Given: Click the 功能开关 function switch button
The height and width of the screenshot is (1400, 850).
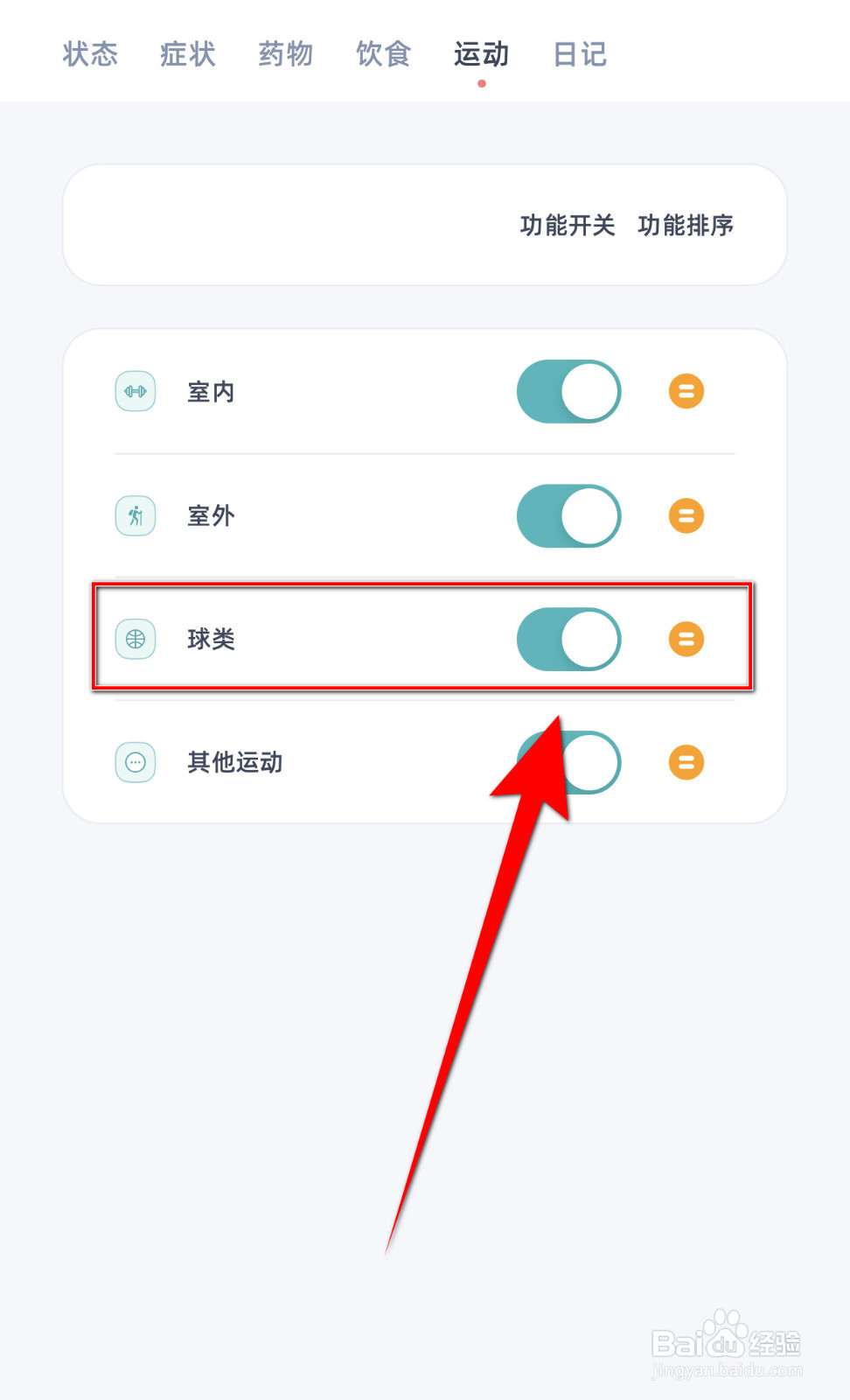Looking at the screenshot, I should click(567, 226).
